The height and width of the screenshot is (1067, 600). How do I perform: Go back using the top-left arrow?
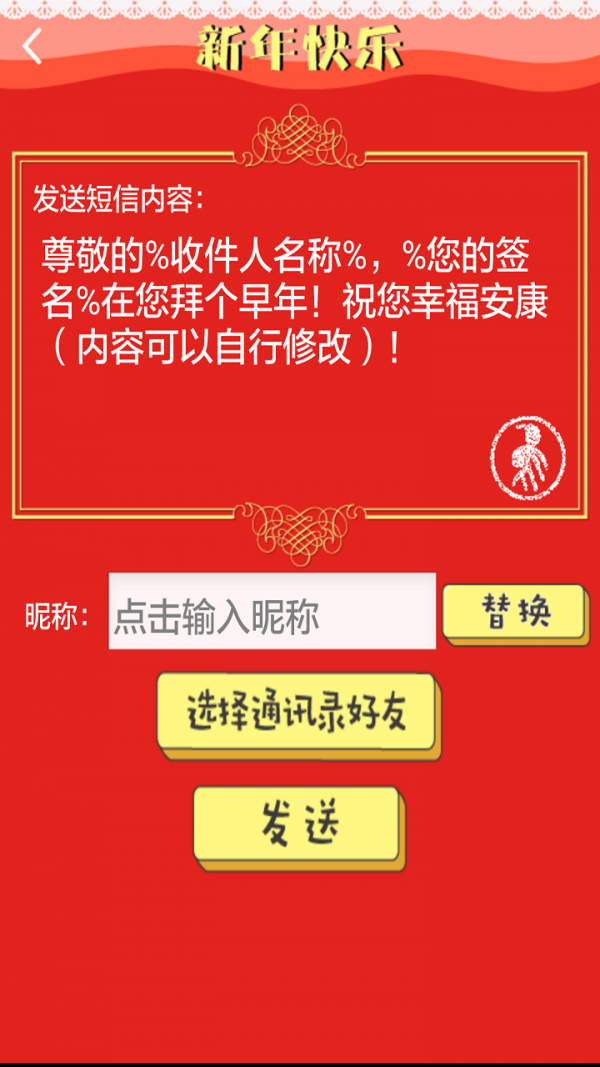tap(34, 46)
